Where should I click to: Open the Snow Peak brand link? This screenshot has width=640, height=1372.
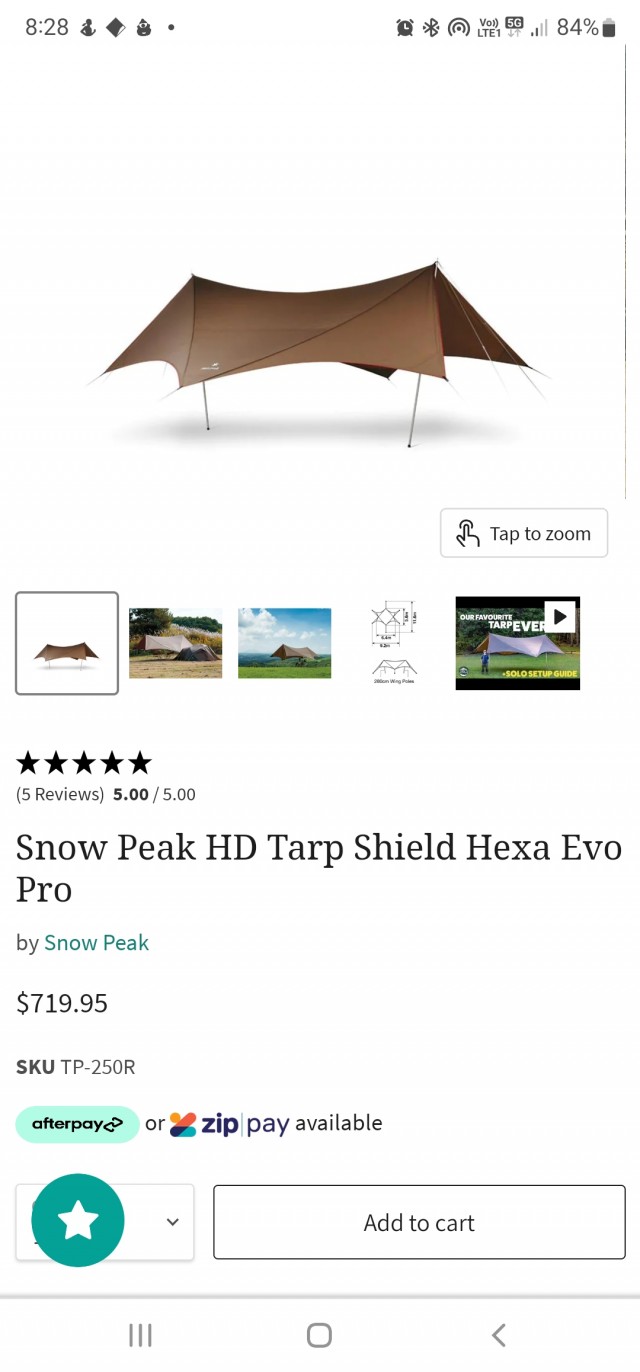(x=96, y=943)
